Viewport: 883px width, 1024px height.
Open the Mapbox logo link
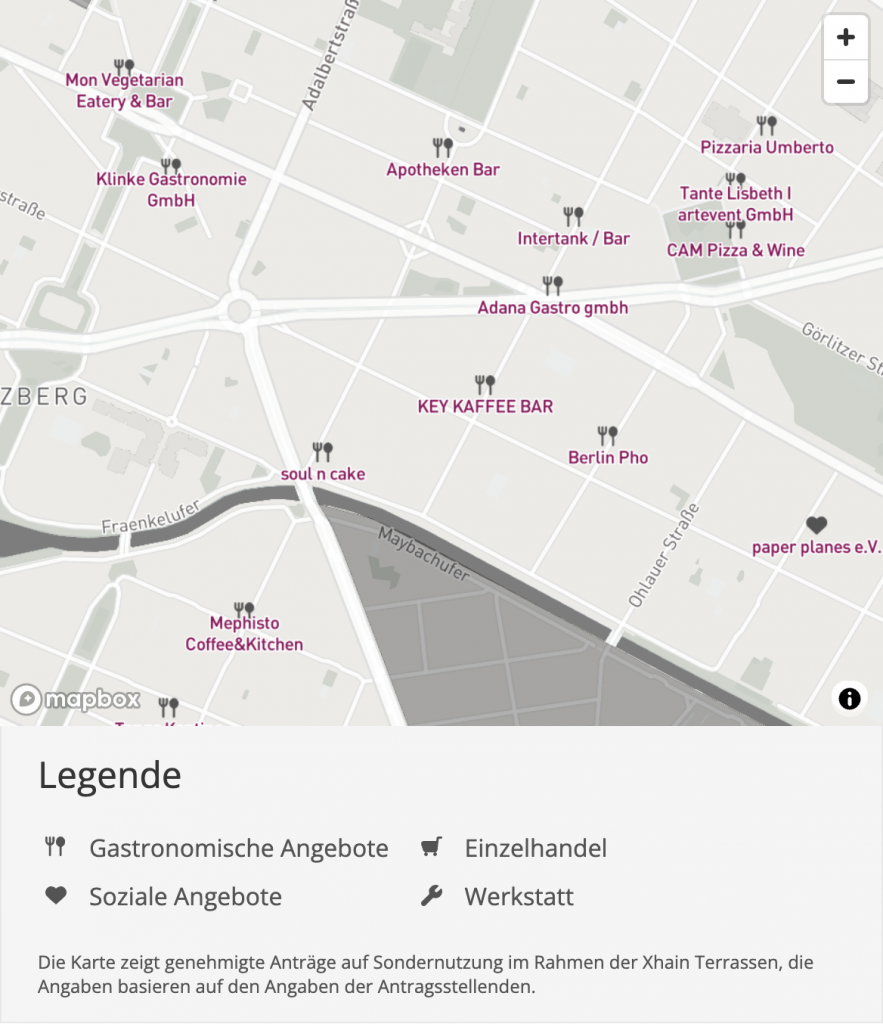pos(75,699)
